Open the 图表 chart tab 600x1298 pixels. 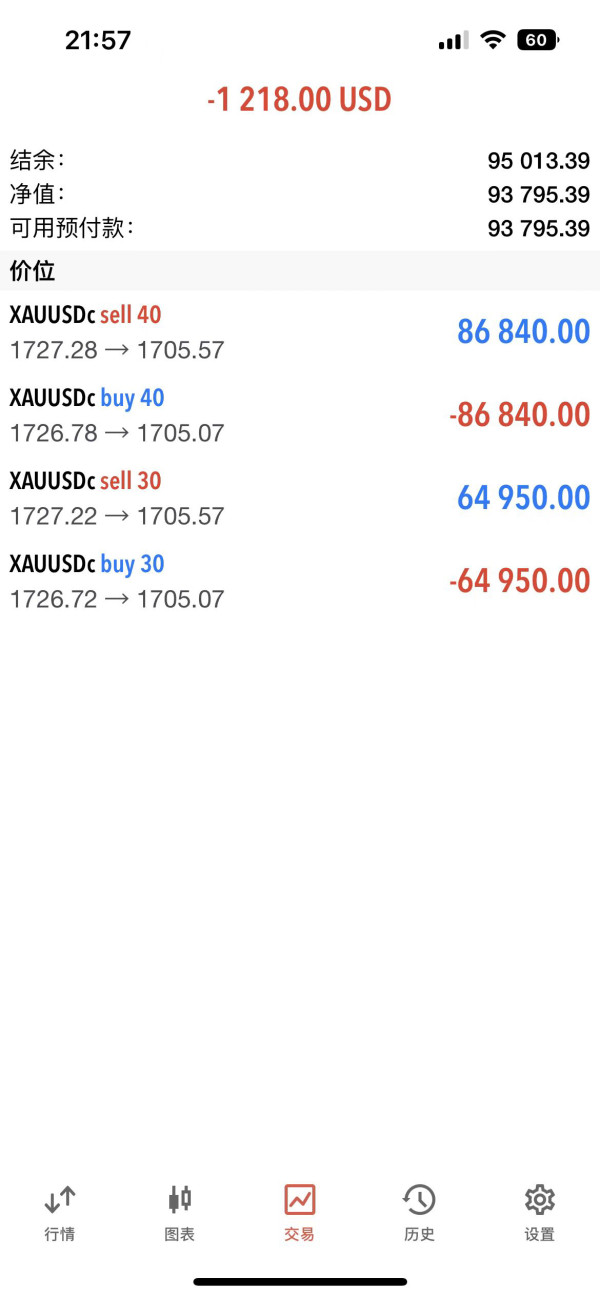coord(180,1212)
